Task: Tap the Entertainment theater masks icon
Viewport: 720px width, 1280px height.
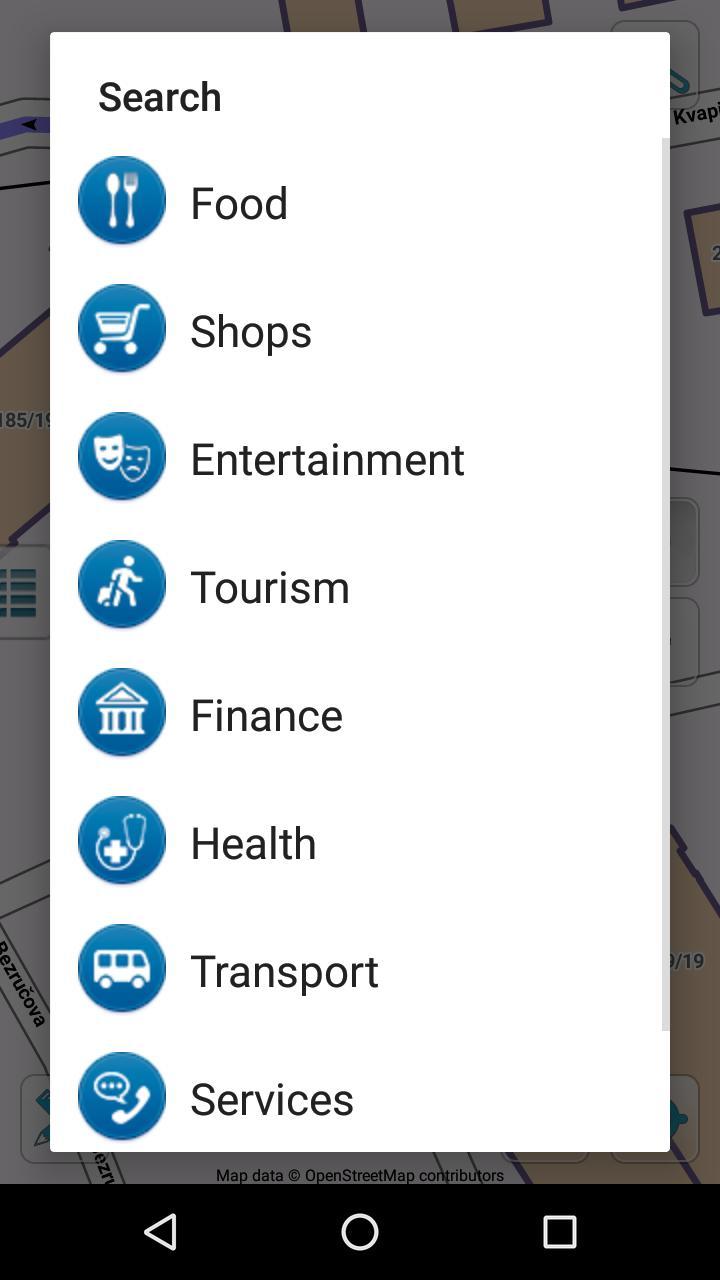Action: point(121,456)
